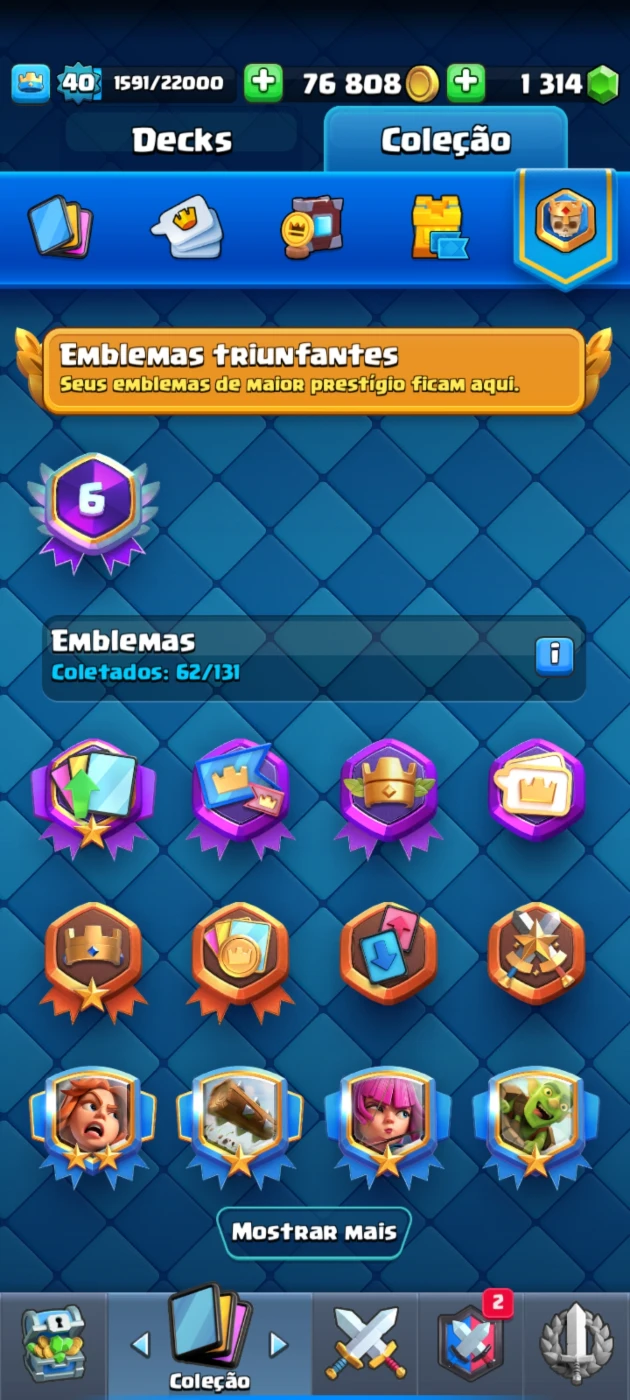Open the clan shield tab with 2 notifications
Image resolution: width=630 pixels, height=1400 pixels.
tap(470, 1345)
